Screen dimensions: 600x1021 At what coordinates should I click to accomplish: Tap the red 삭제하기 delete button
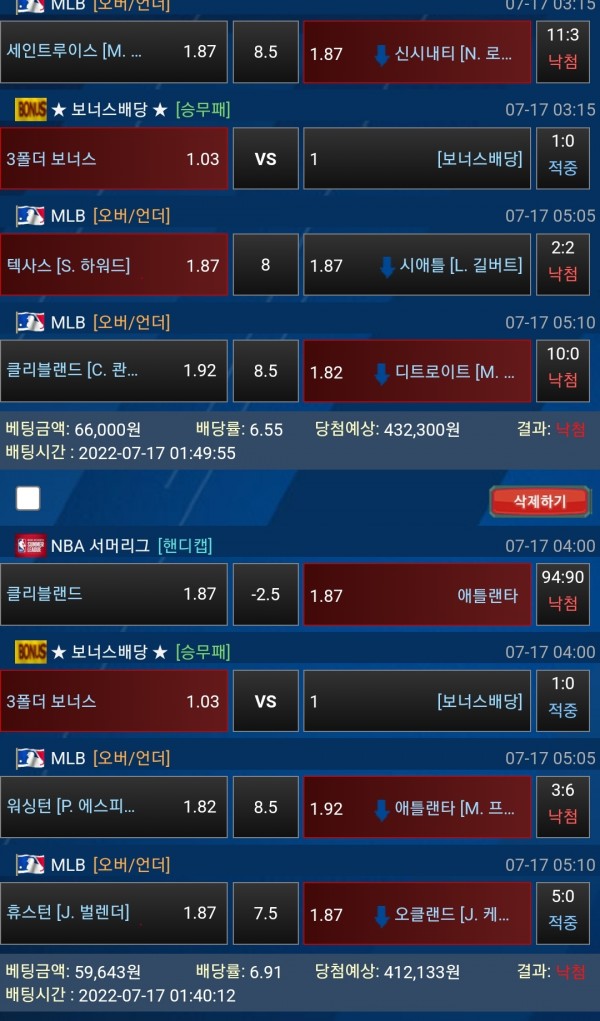(x=540, y=501)
